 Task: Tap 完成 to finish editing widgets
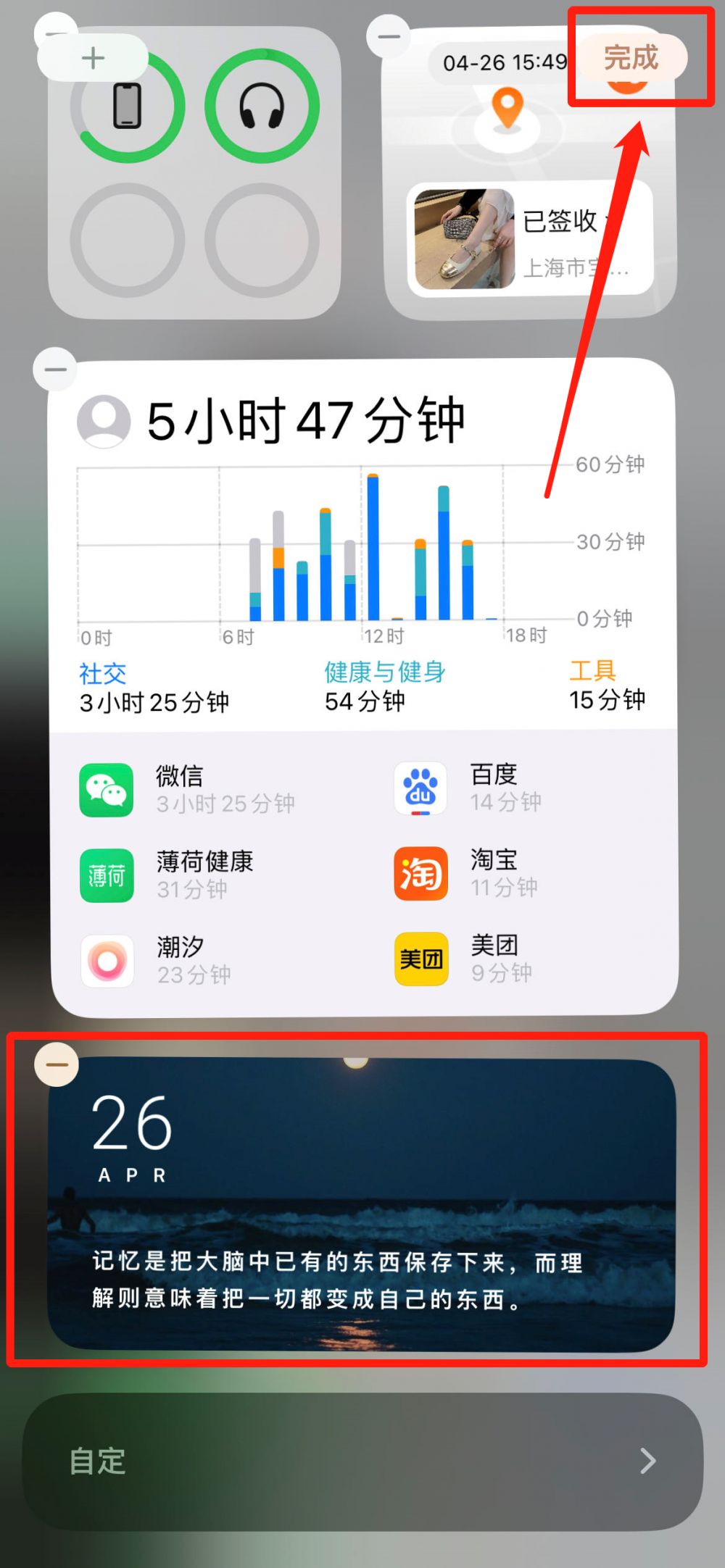click(631, 57)
